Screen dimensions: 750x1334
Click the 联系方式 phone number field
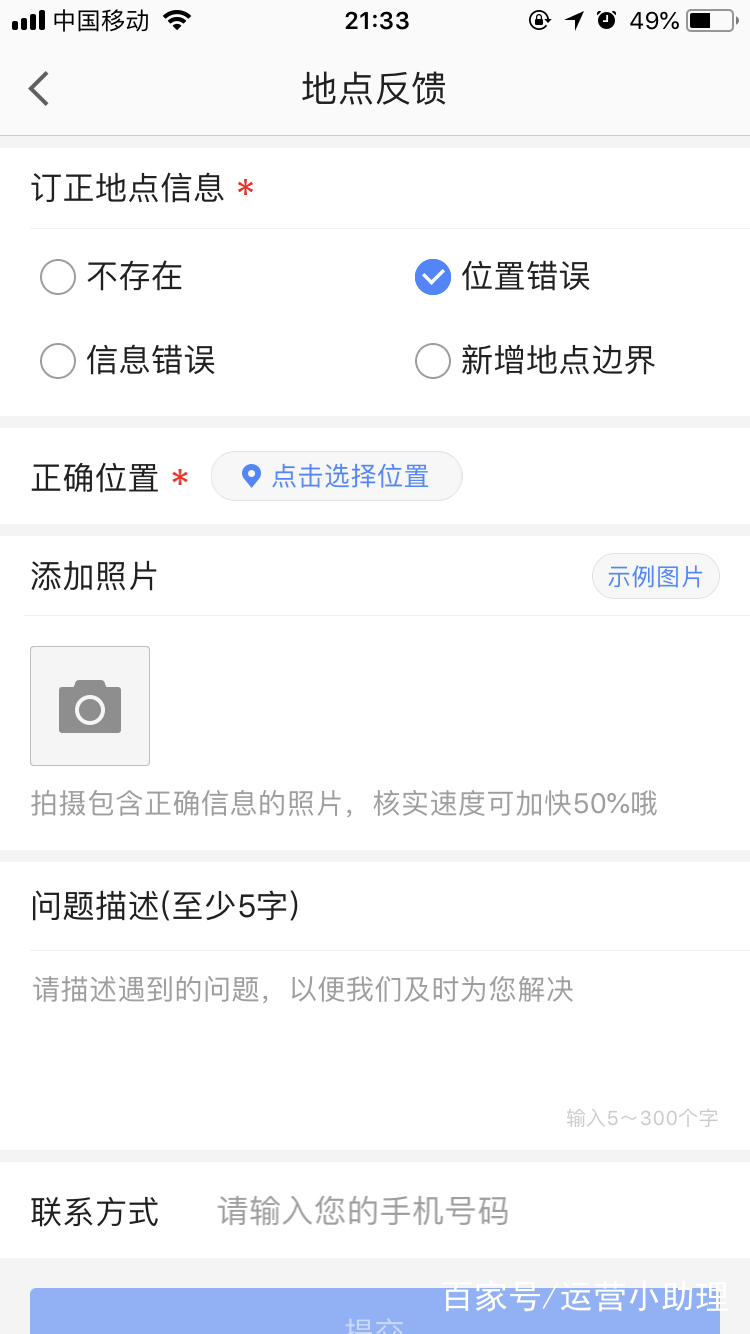pos(360,1211)
